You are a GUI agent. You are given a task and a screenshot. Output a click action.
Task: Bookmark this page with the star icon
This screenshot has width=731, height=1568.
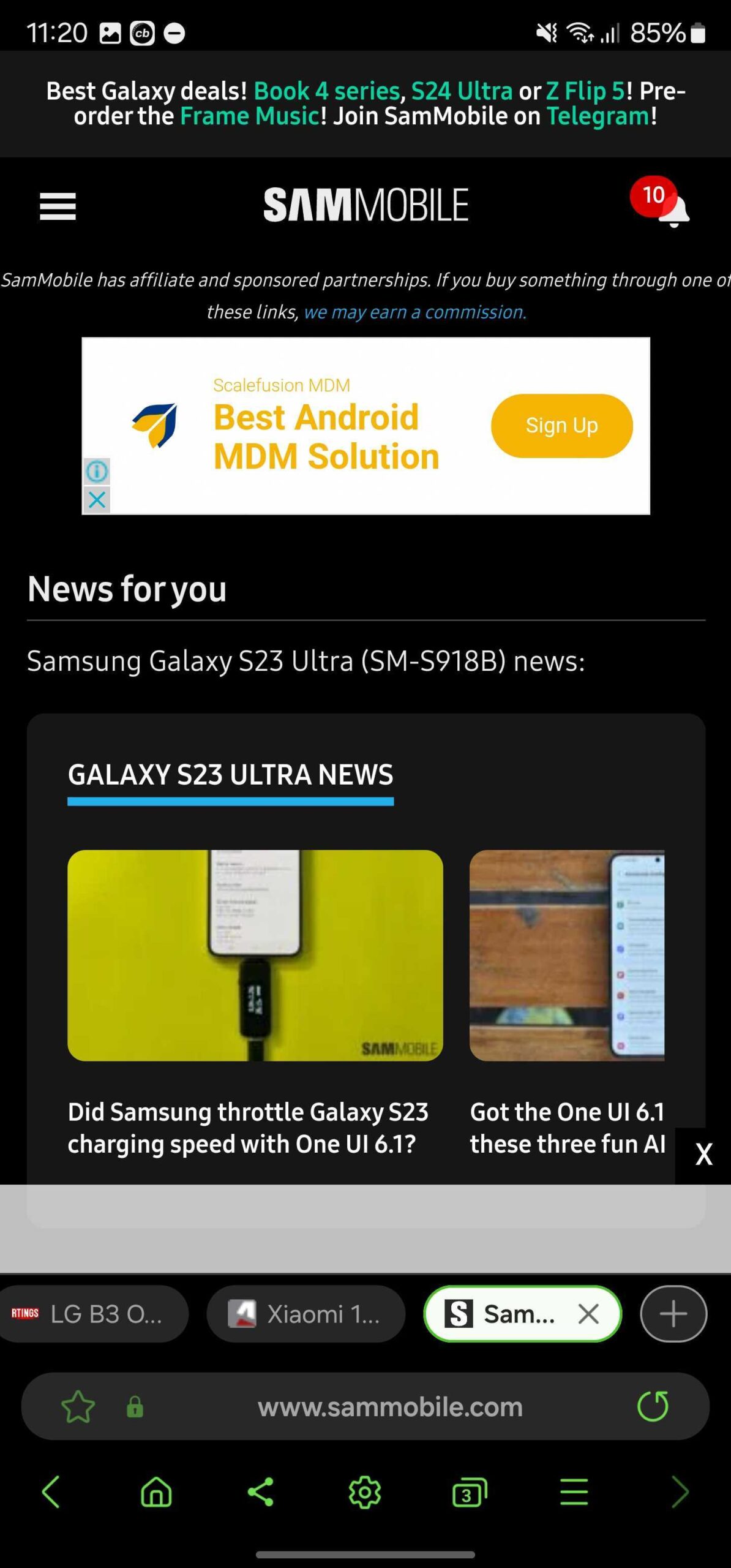point(78,1407)
